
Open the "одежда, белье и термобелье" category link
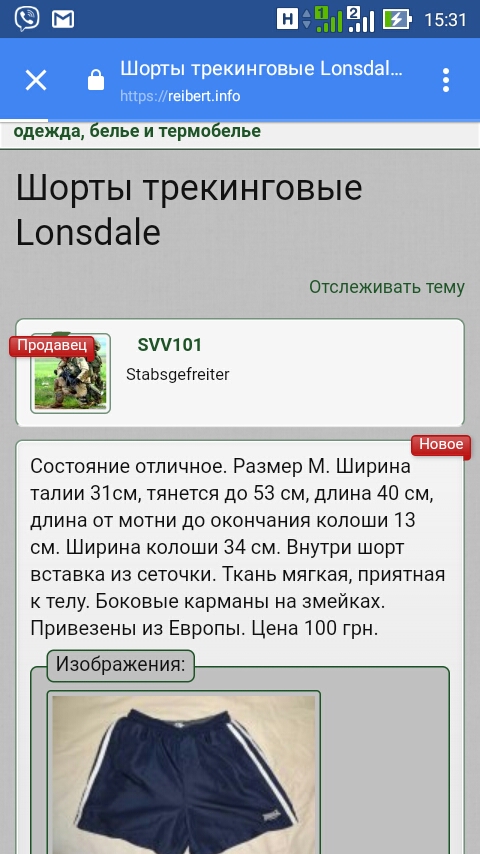coord(137,131)
